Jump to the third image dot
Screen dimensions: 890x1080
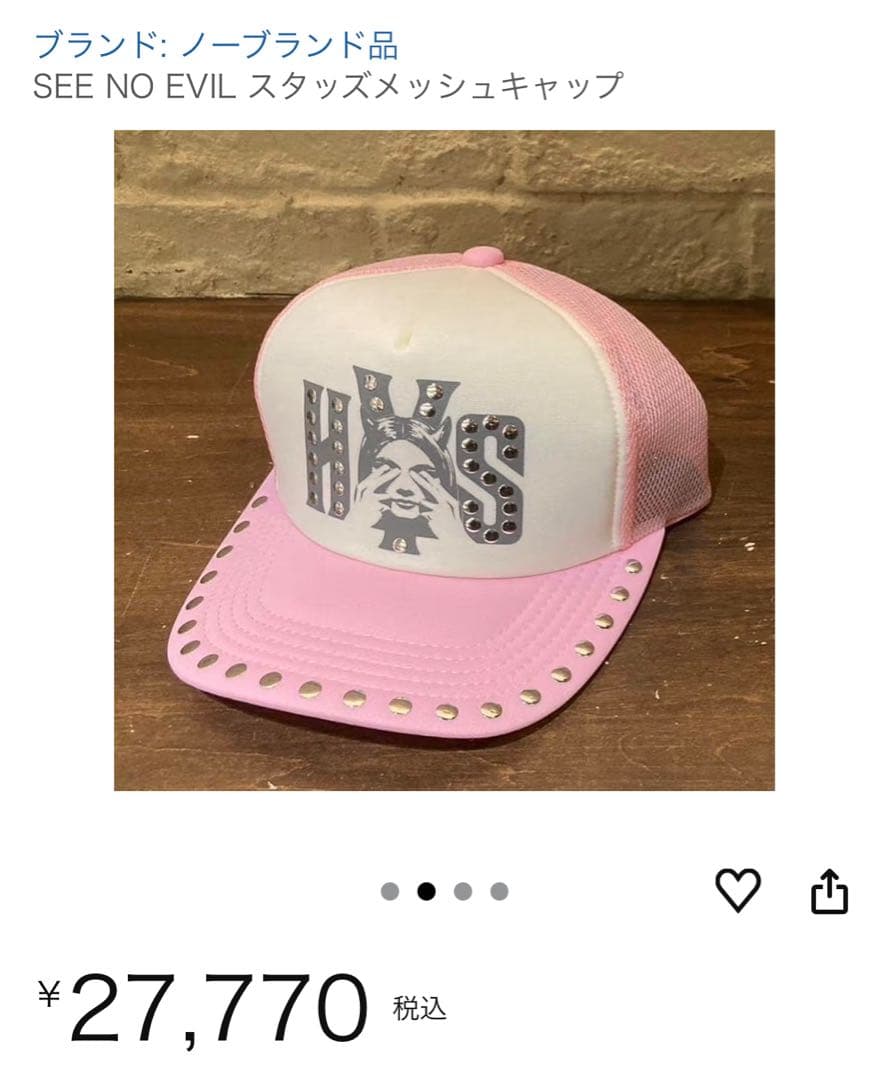click(463, 891)
